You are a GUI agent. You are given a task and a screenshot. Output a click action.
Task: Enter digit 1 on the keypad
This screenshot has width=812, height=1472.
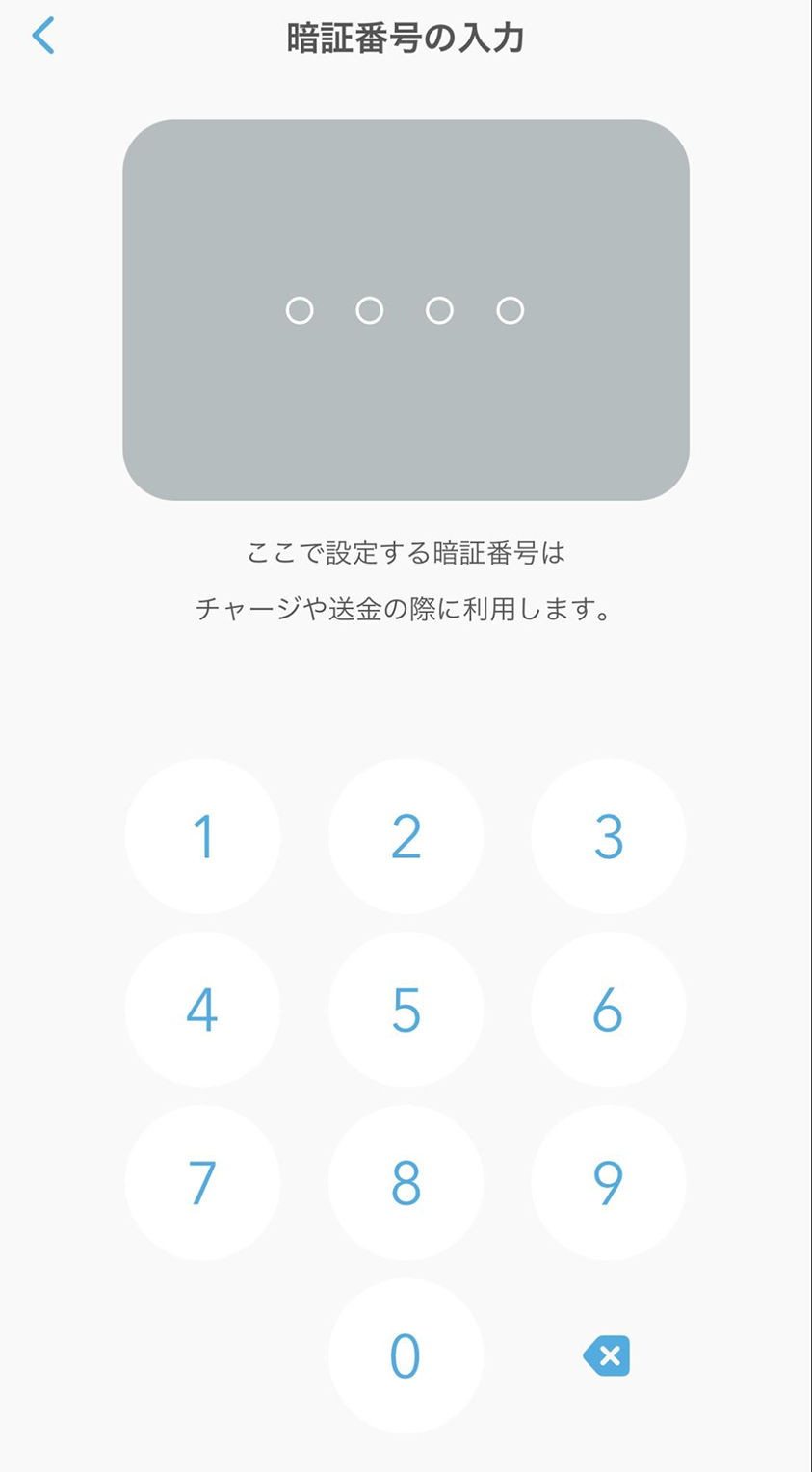(202, 836)
